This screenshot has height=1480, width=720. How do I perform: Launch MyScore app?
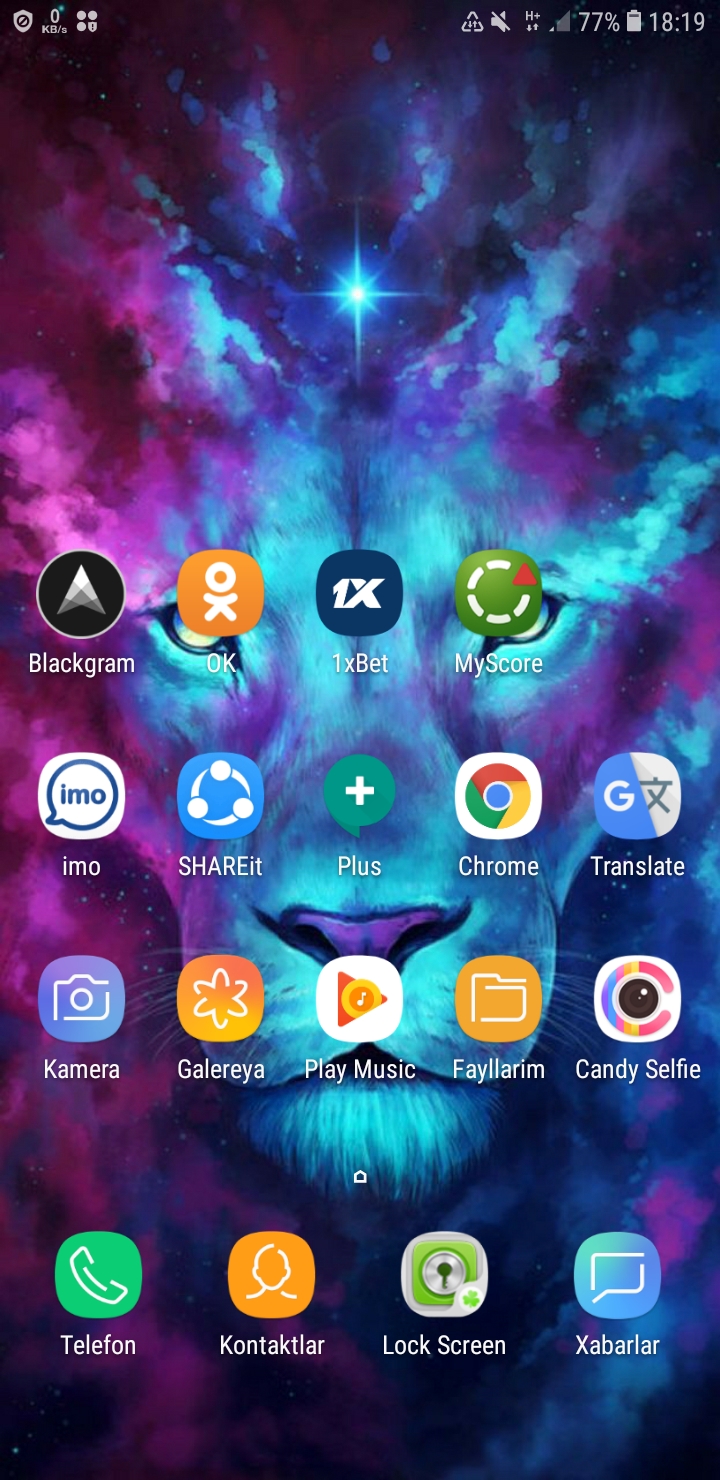point(498,594)
